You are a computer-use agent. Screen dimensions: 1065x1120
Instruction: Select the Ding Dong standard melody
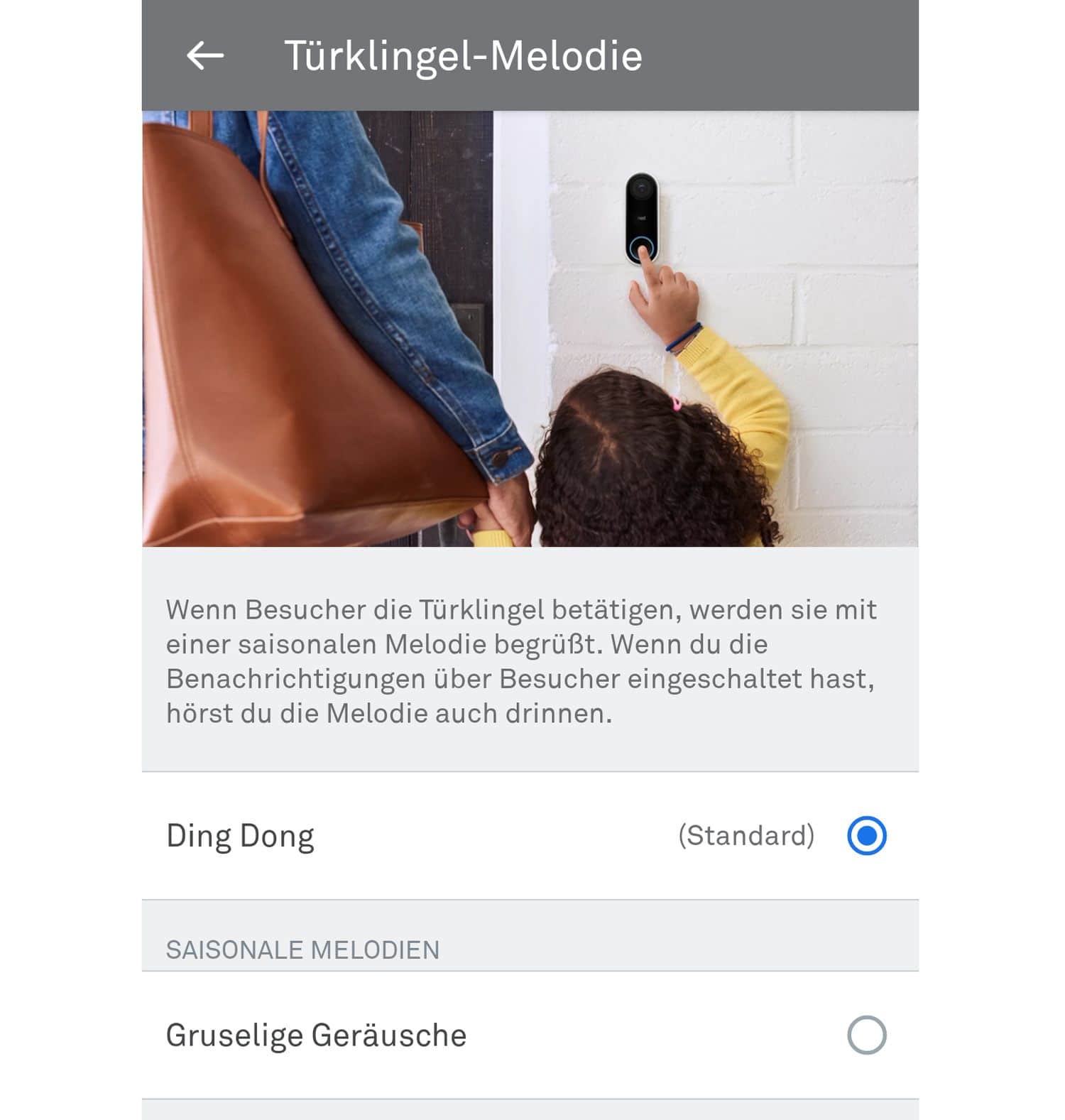pyautogui.click(x=865, y=836)
